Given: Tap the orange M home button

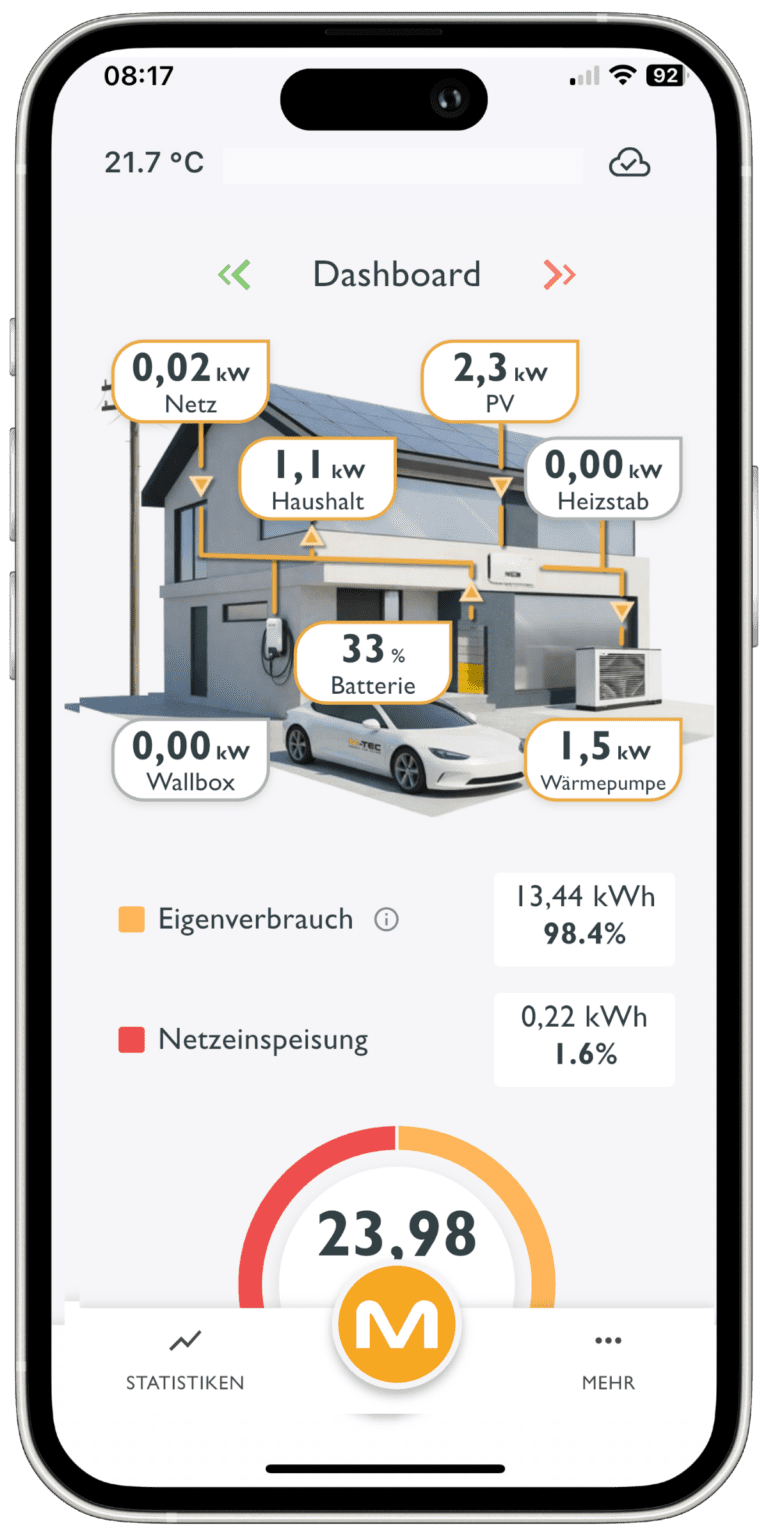Looking at the screenshot, I should [x=397, y=1327].
